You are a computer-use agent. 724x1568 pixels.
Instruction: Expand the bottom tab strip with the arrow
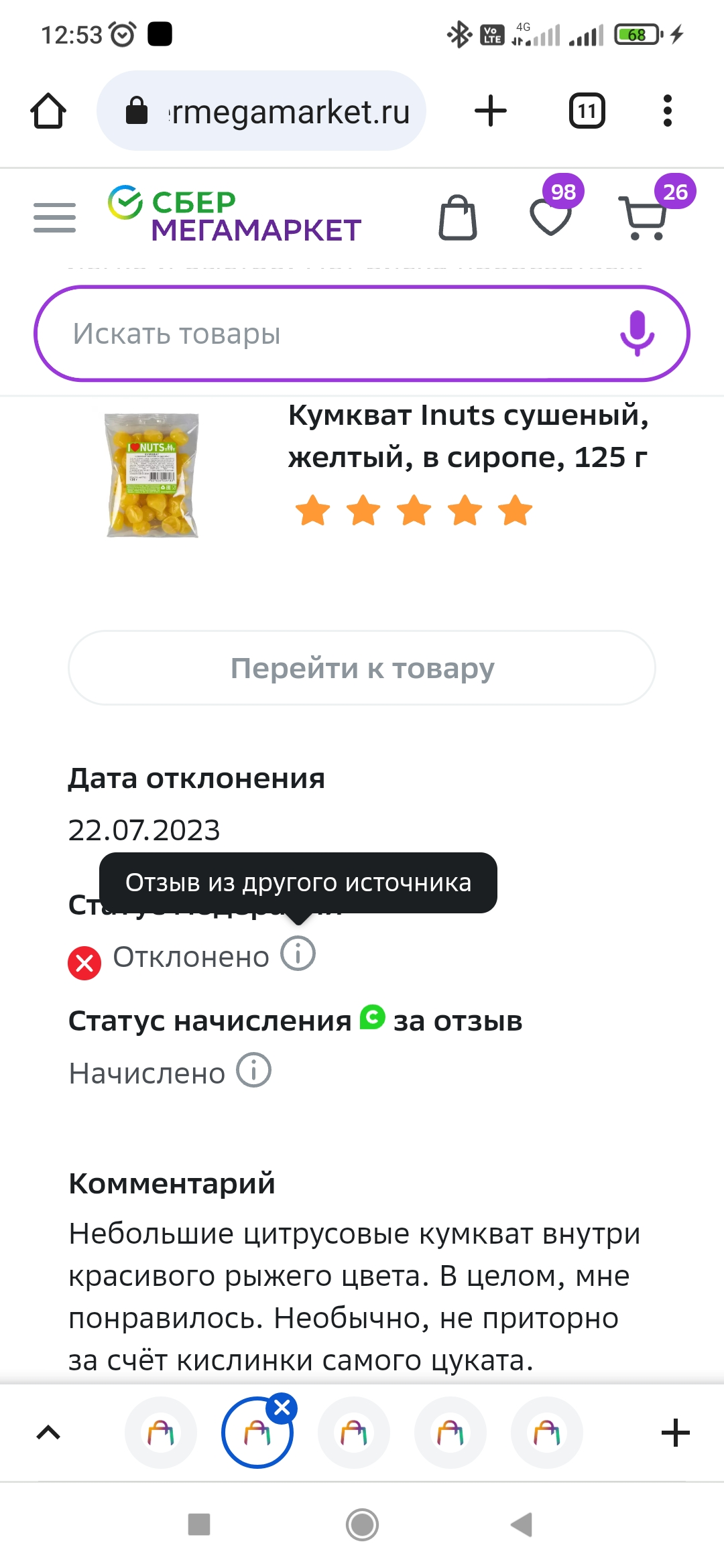pyautogui.click(x=48, y=1433)
